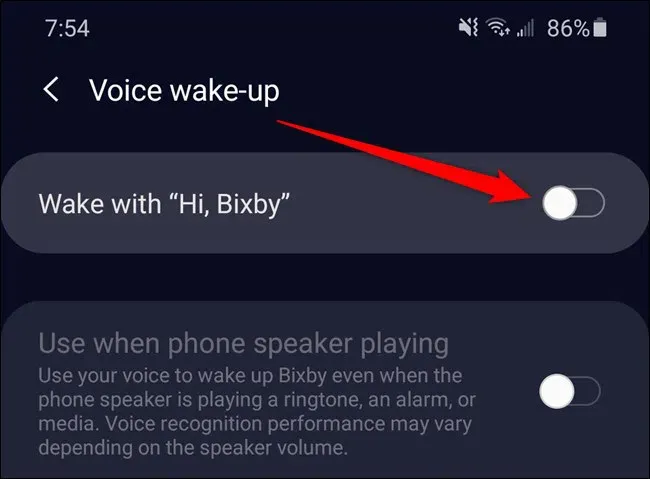Screen dimensions: 650x479
Task: Enable Wake with "Hi, Bixby" toggle
Action: coord(572,204)
